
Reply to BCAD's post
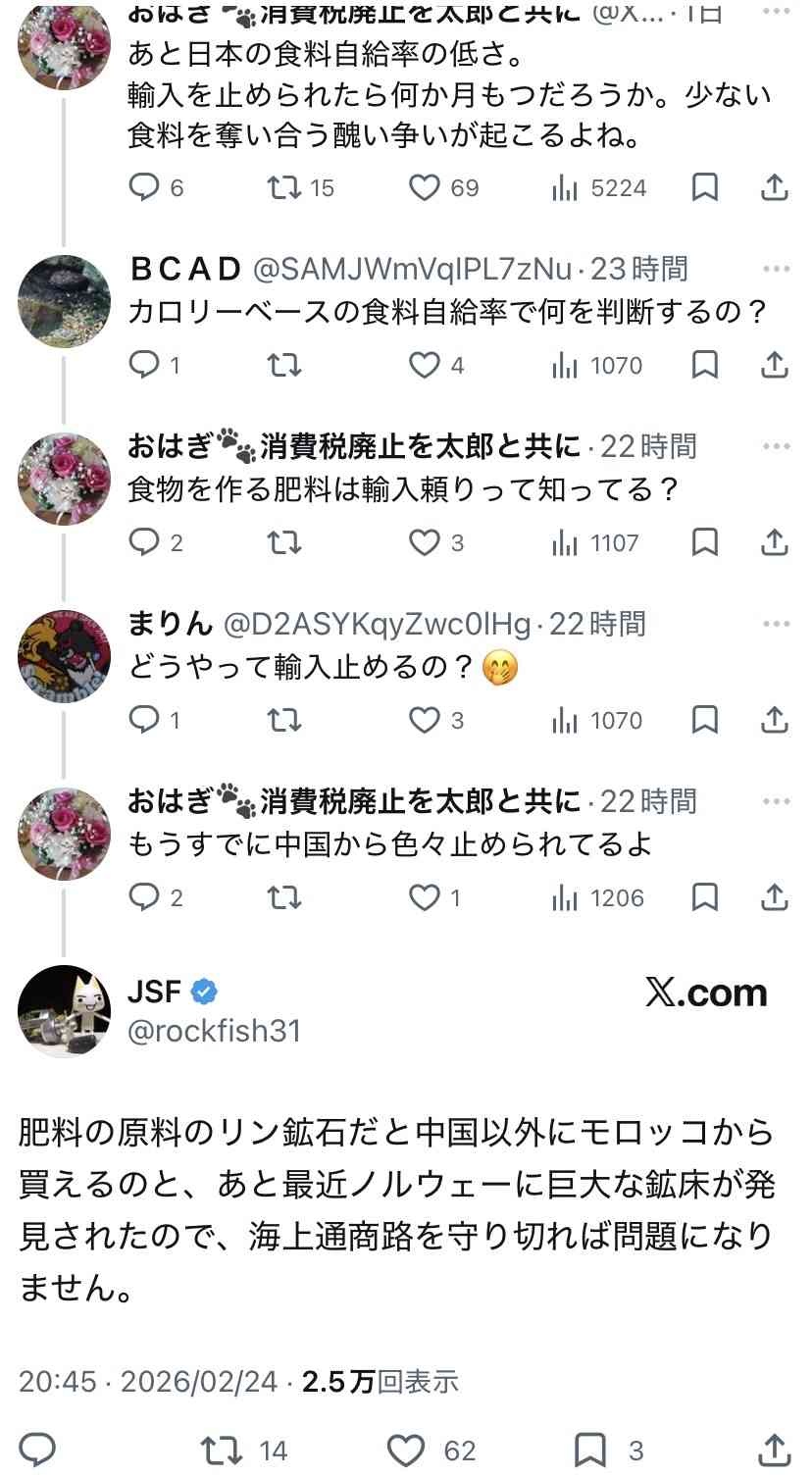145,366
